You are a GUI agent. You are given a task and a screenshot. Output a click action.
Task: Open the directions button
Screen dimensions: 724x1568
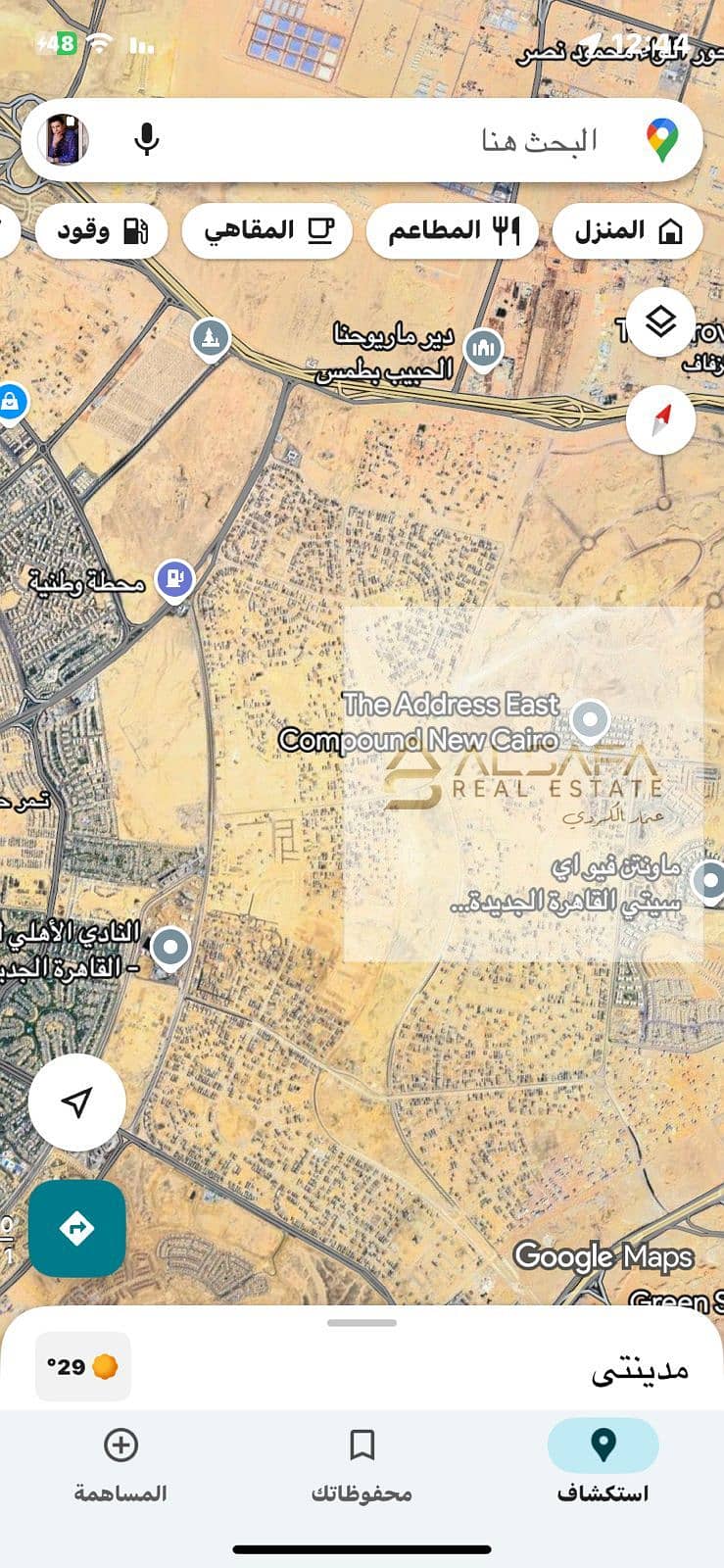[76, 1227]
